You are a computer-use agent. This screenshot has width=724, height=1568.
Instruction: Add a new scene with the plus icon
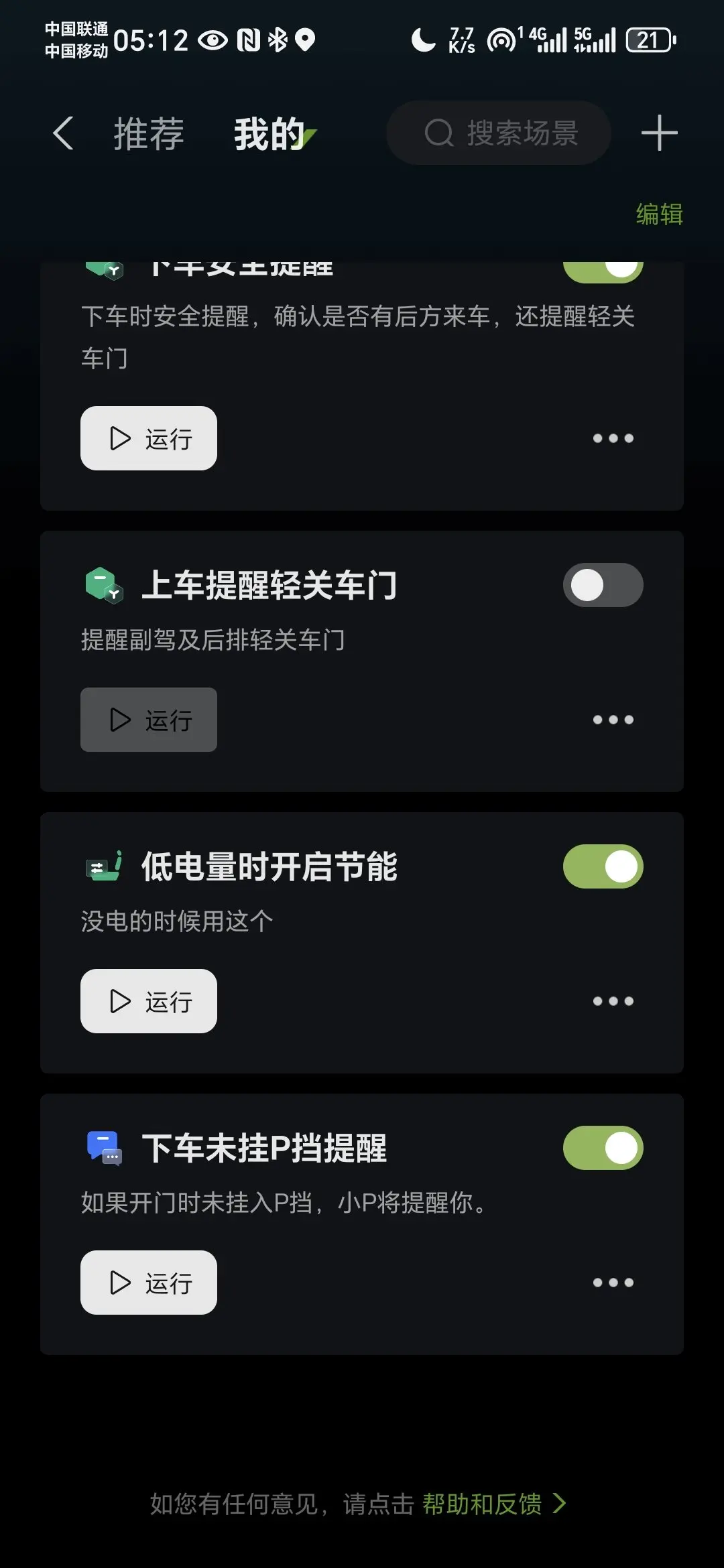coord(659,133)
